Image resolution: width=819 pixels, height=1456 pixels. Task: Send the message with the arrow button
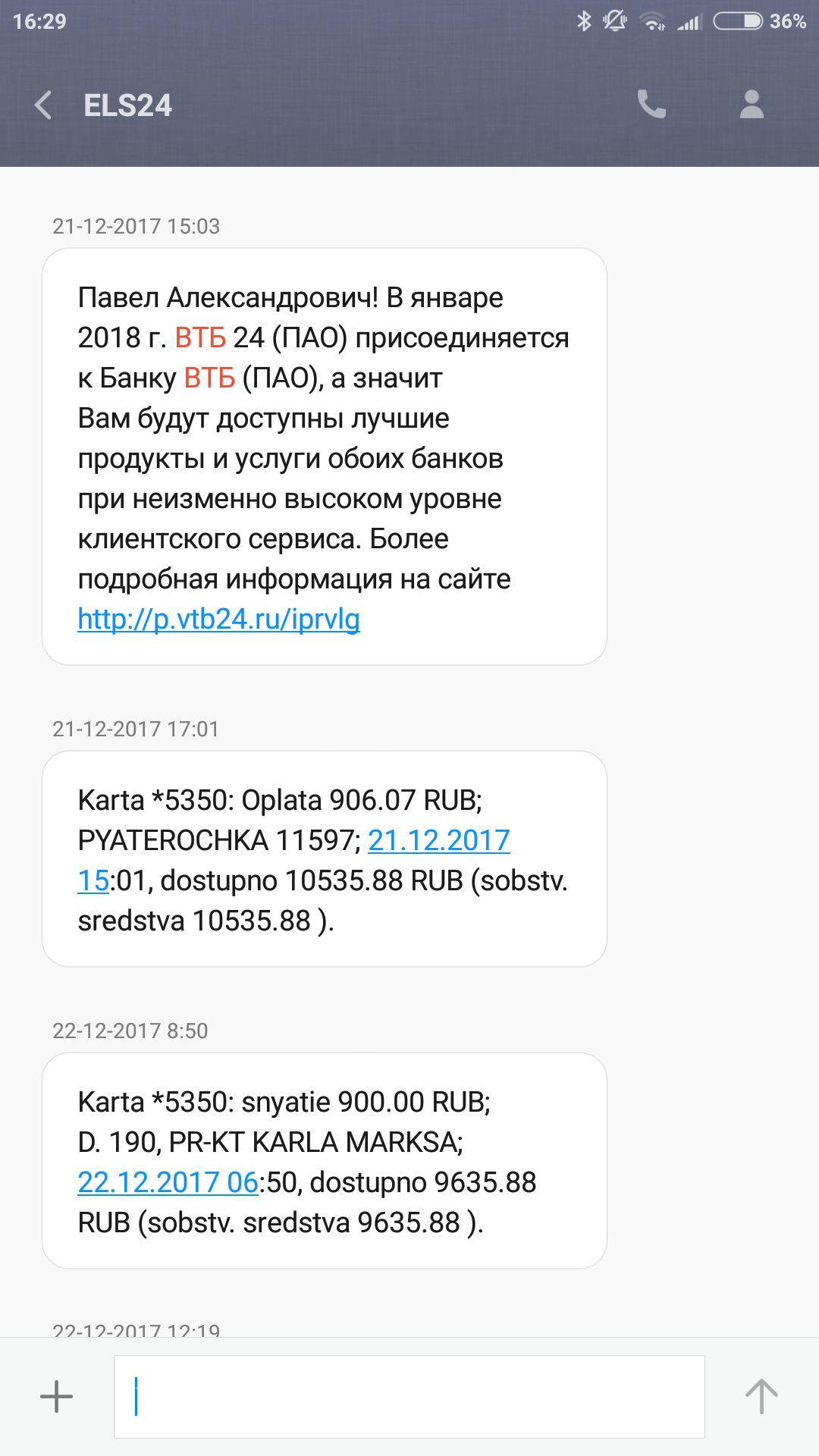761,1396
